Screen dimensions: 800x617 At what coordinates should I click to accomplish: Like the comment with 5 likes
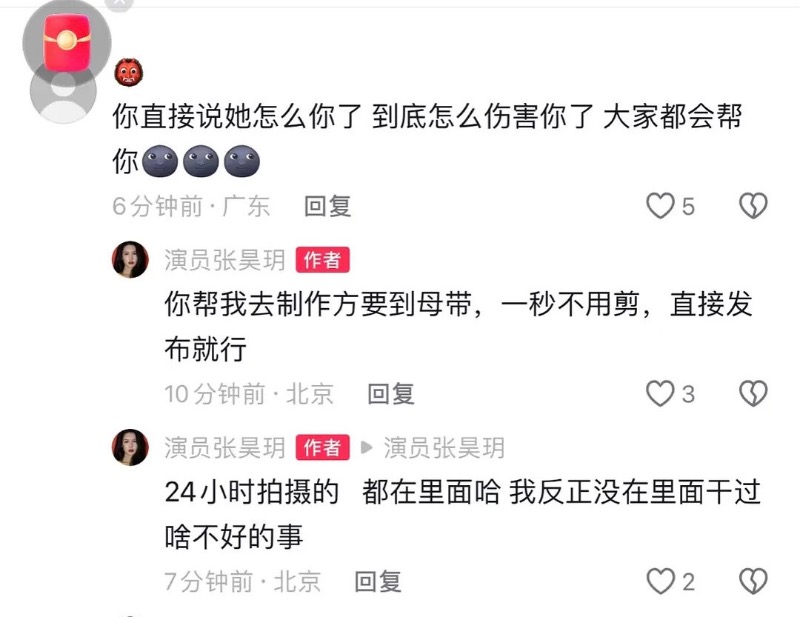click(660, 206)
